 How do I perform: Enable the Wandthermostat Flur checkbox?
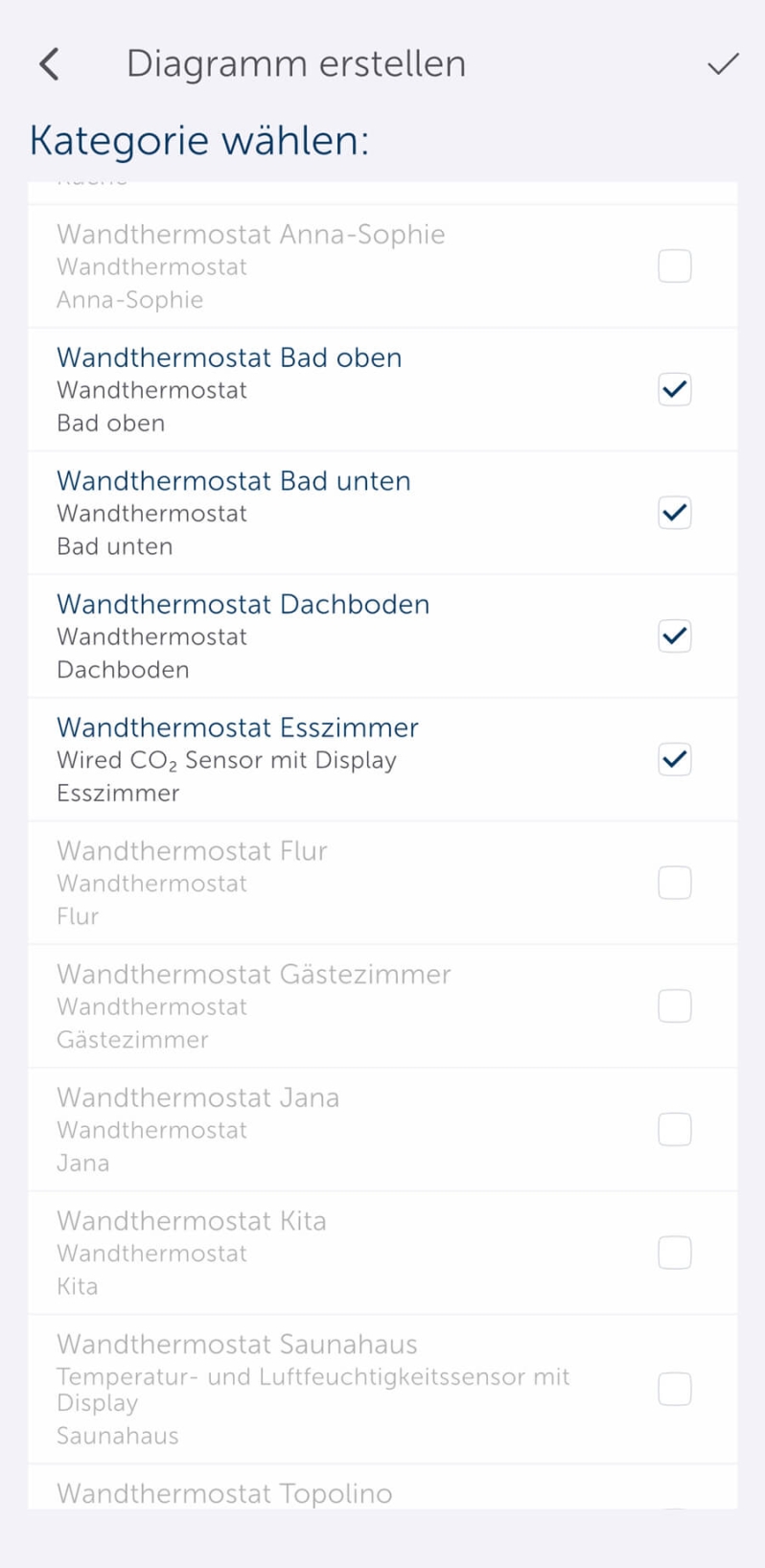click(x=674, y=883)
